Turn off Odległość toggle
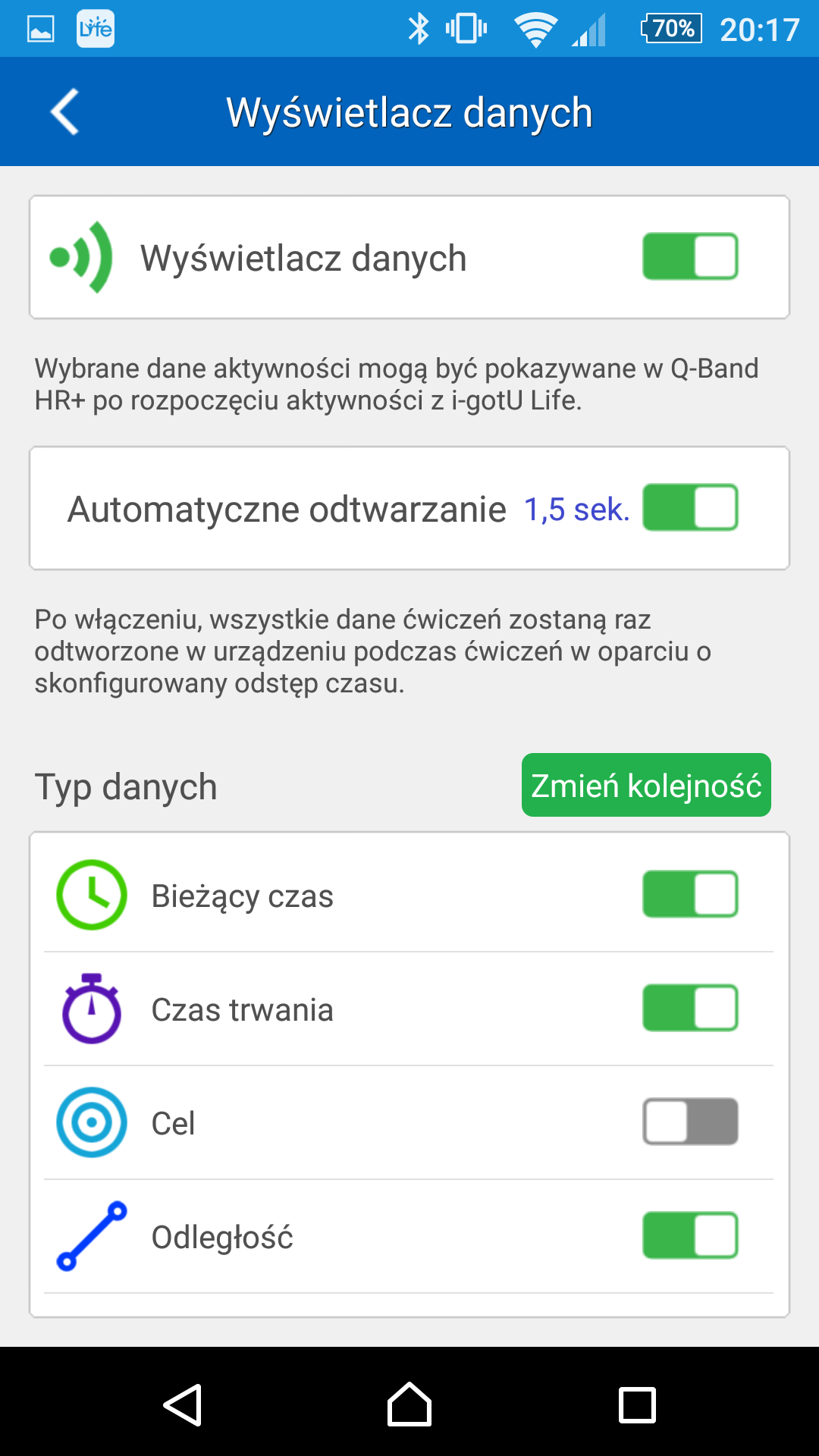 pyautogui.click(x=690, y=1235)
